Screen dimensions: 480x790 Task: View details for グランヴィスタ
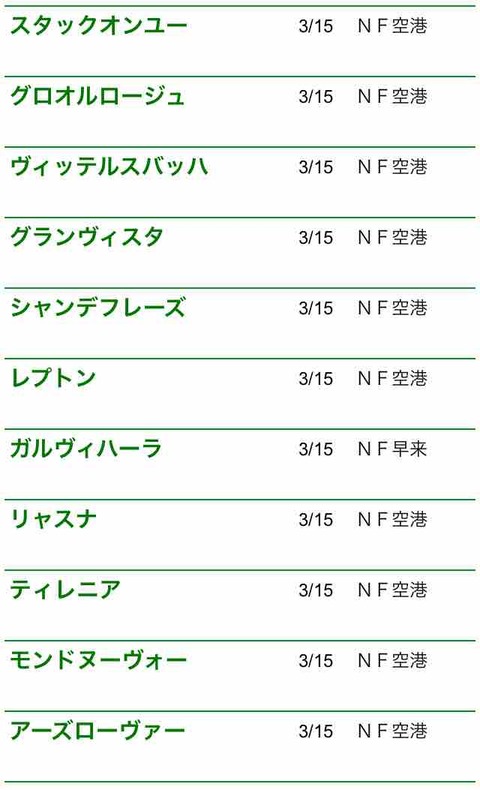point(240,253)
